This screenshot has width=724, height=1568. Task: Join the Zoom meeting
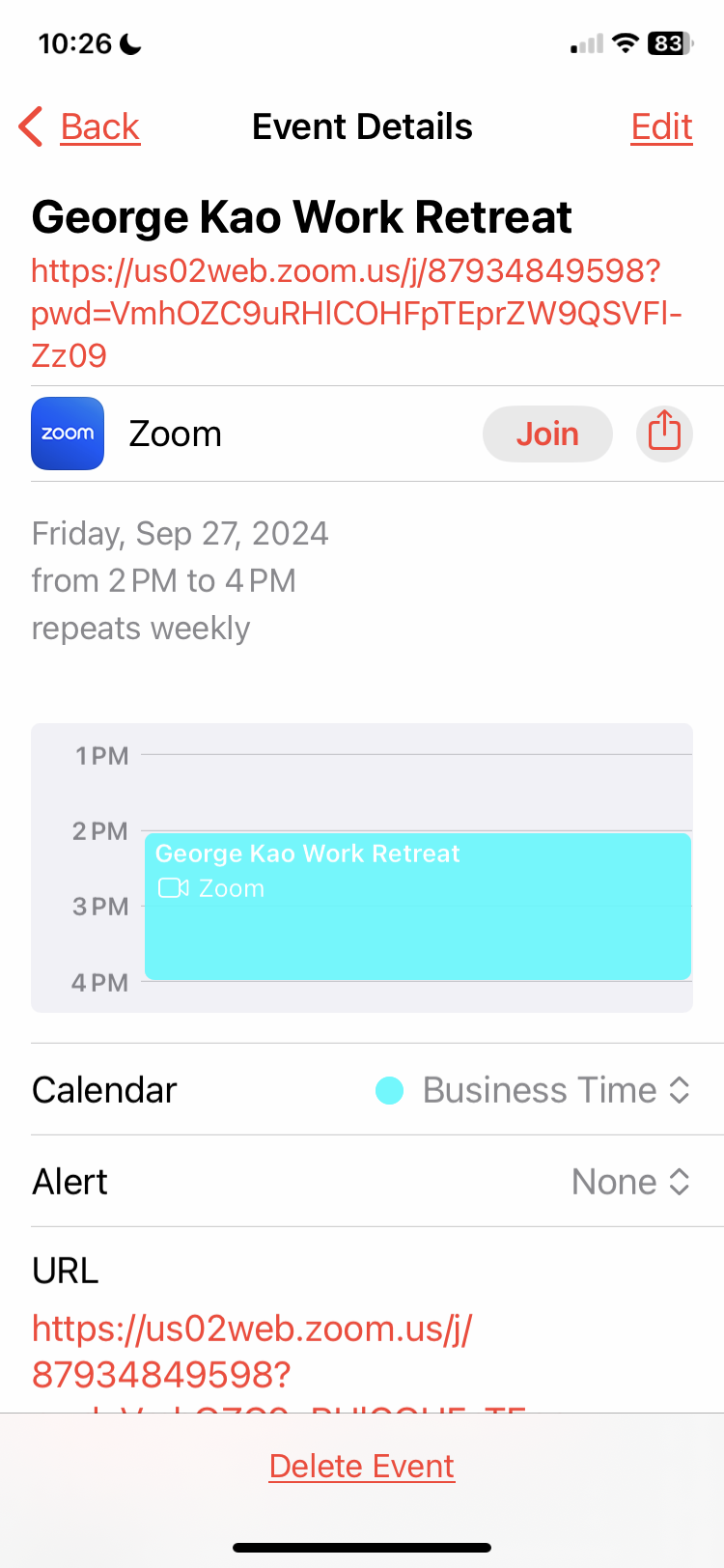pyautogui.click(x=546, y=434)
